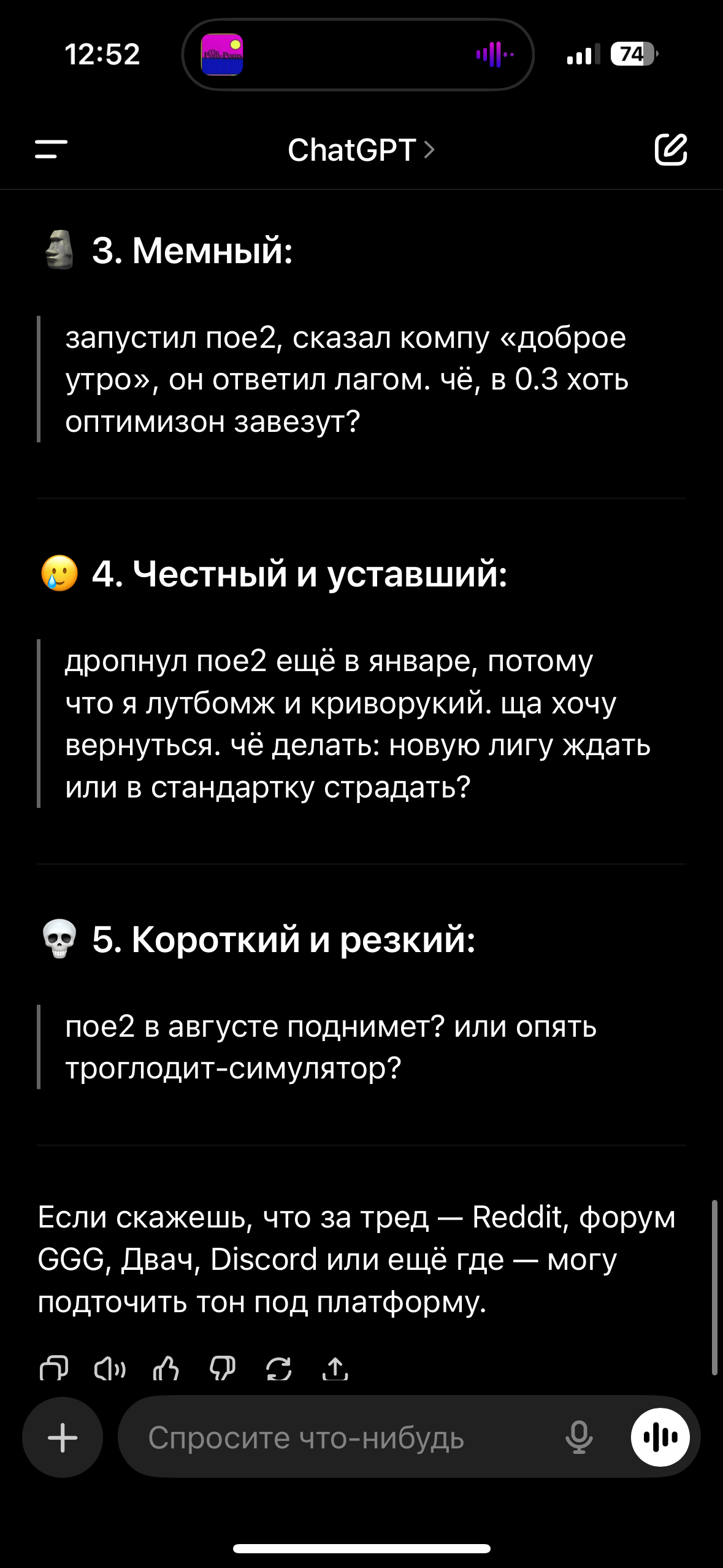Regenerate the response
This screenshot has height=1568, width=723.
(279, 1369)
